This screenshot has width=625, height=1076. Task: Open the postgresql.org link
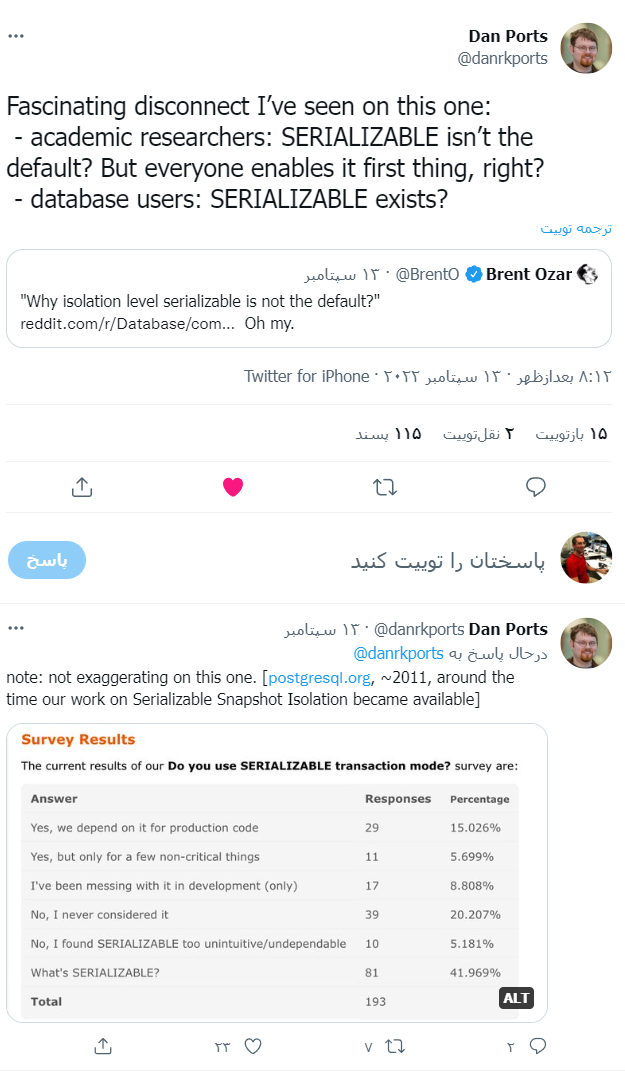pos(319,678)
